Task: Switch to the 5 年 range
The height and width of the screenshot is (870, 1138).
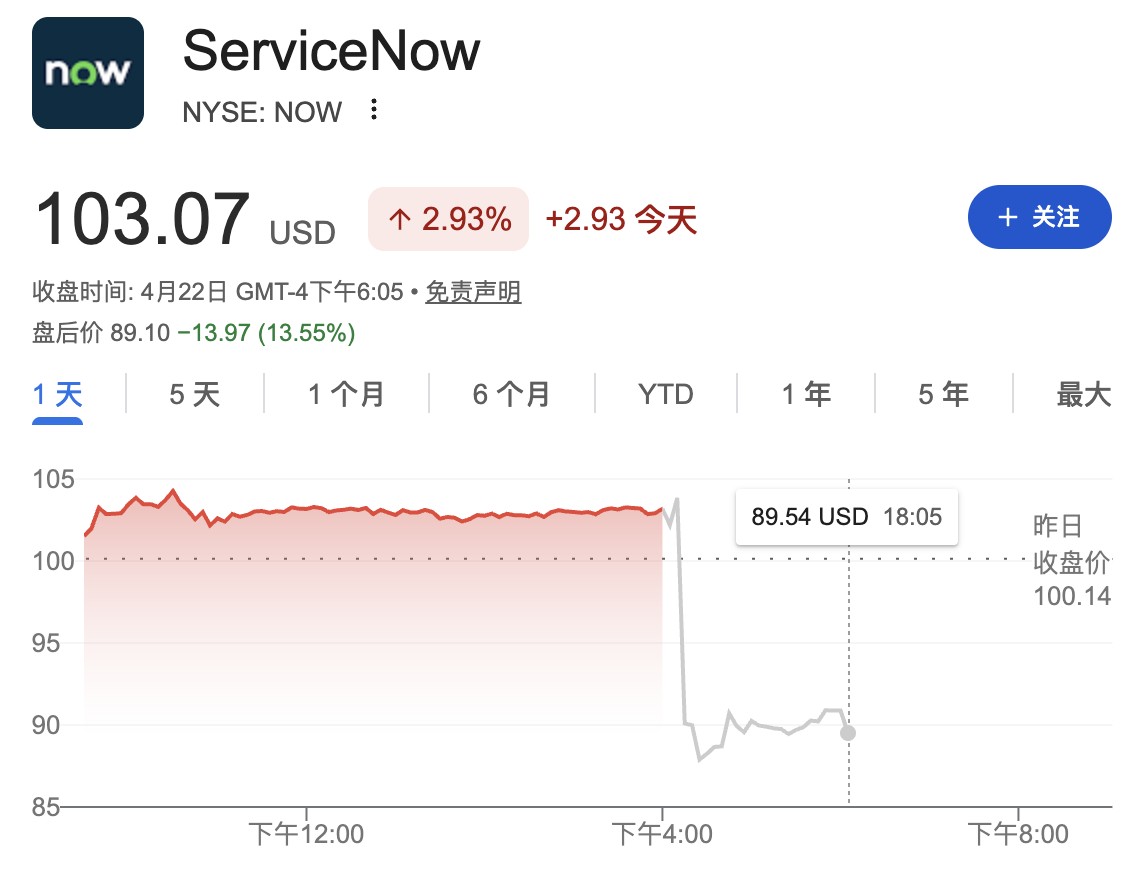Action: click(x=943, y=394)
